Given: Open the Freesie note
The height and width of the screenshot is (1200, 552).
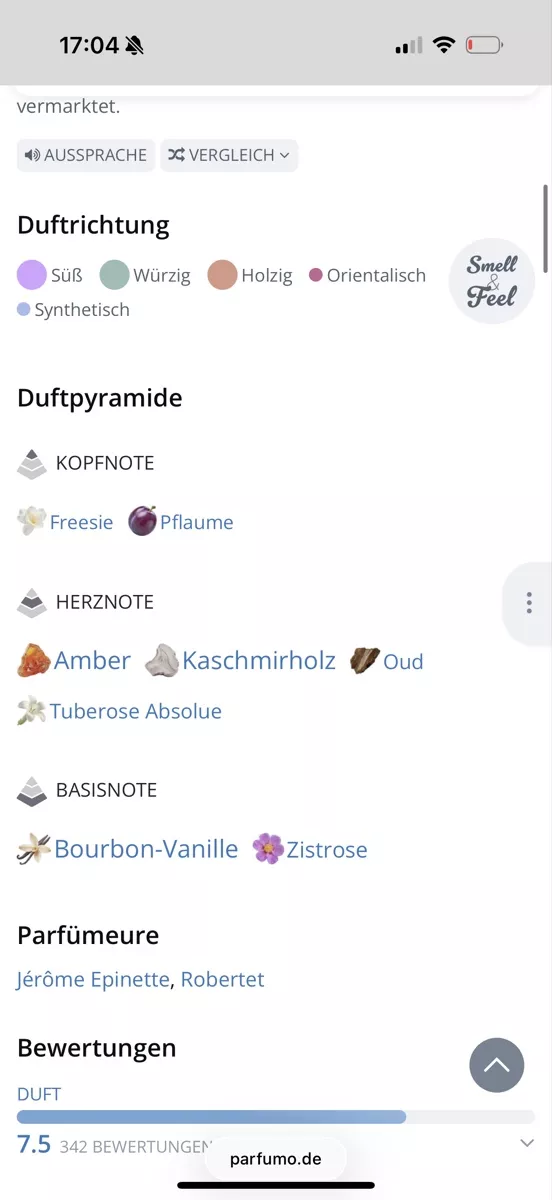Looking at the screenshot, I should pos(66,521).
